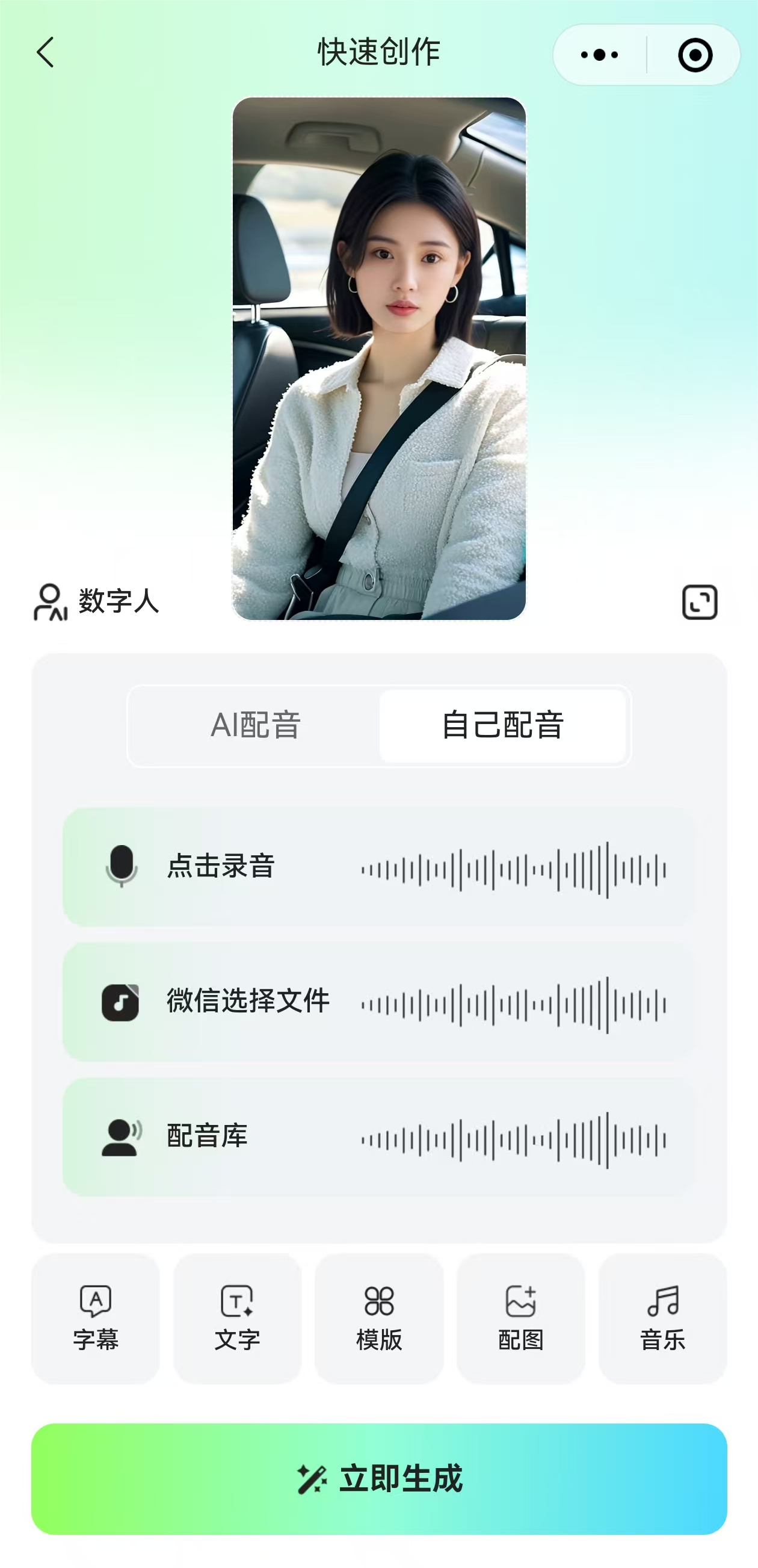758x1568 pixels.
Task: Open the 字幕 subtitle tool
Action: 96,1318
